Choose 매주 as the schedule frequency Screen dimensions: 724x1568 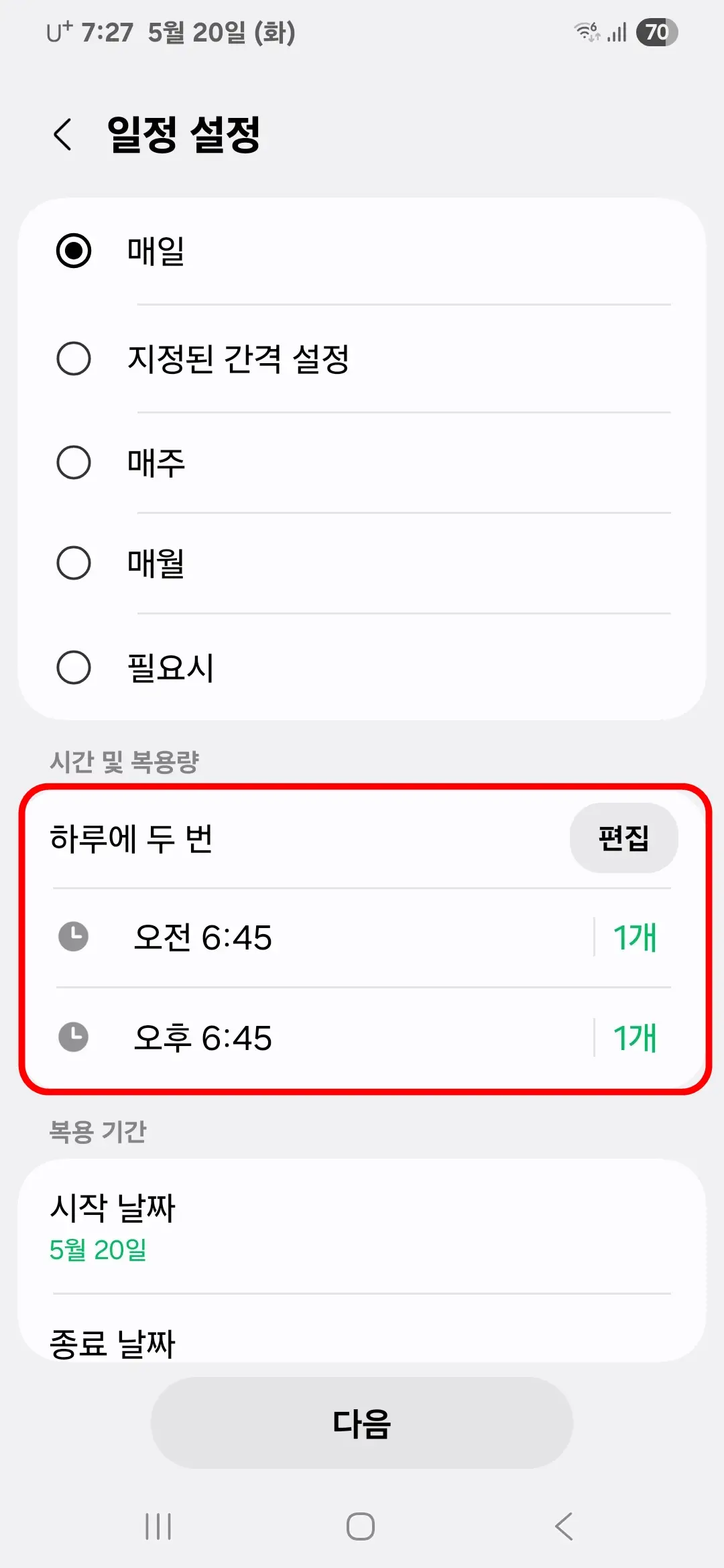click(74, 461)
